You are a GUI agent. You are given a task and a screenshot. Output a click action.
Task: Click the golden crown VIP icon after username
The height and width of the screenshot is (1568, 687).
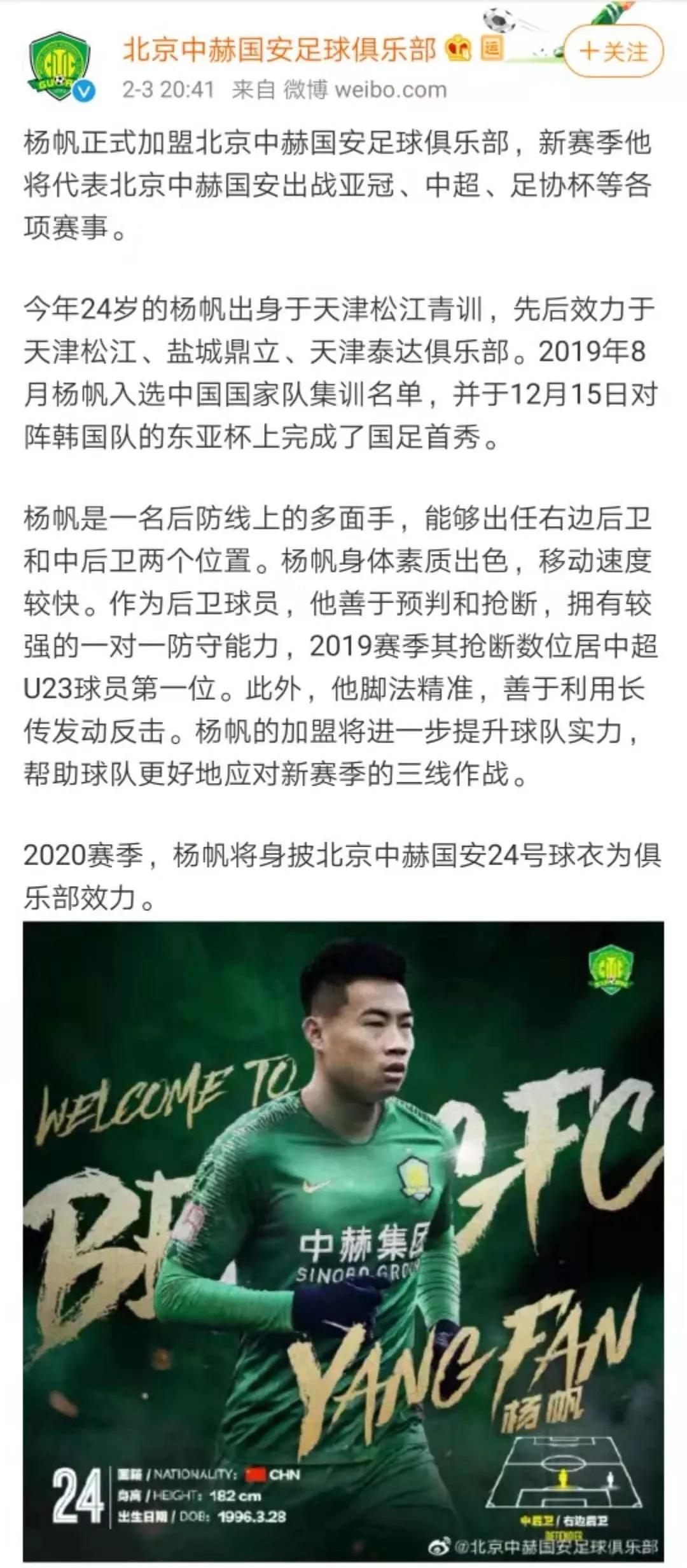(457, 50)
